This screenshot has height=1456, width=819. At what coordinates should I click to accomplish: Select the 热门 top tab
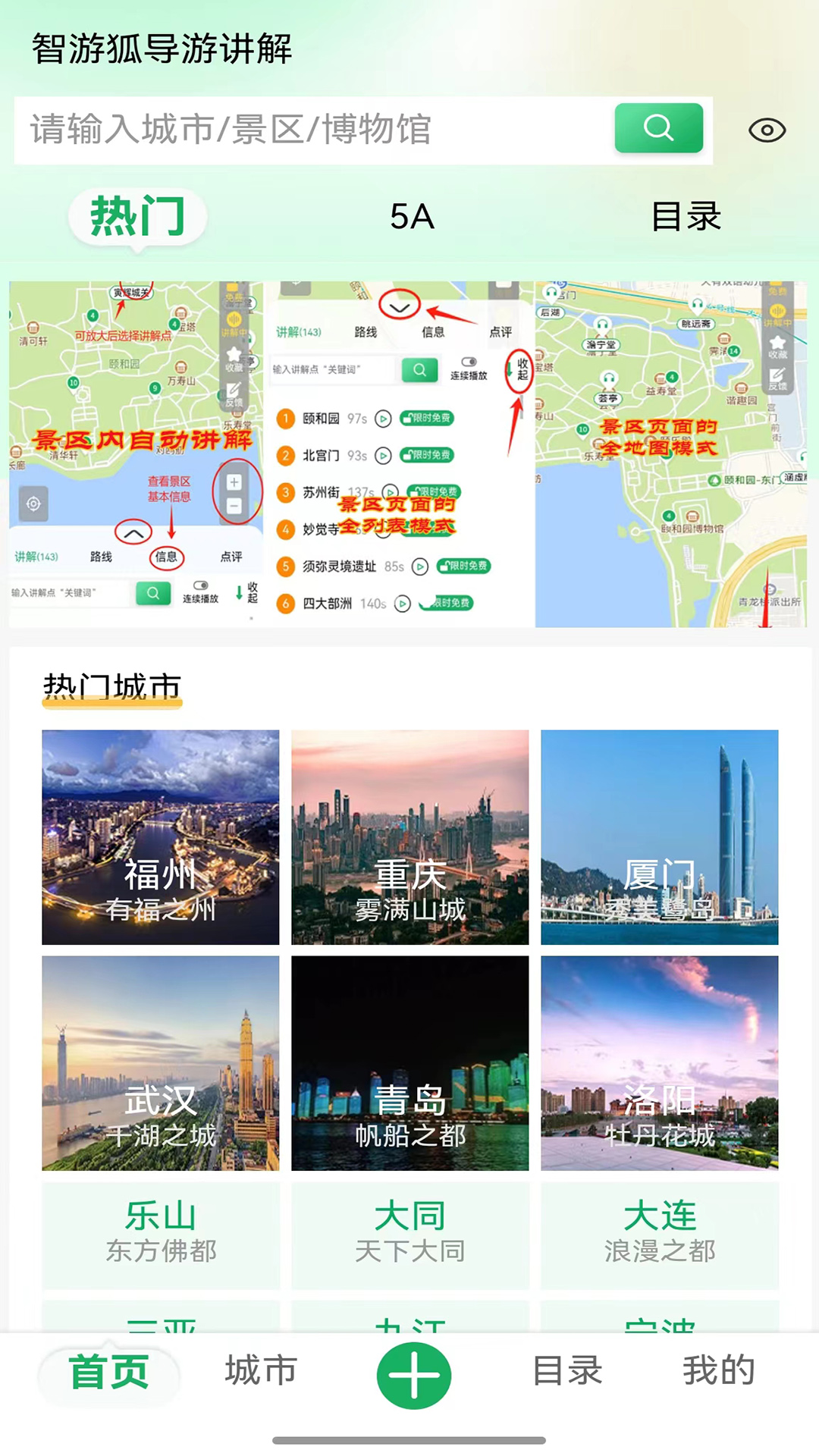(x=137, y=217)
